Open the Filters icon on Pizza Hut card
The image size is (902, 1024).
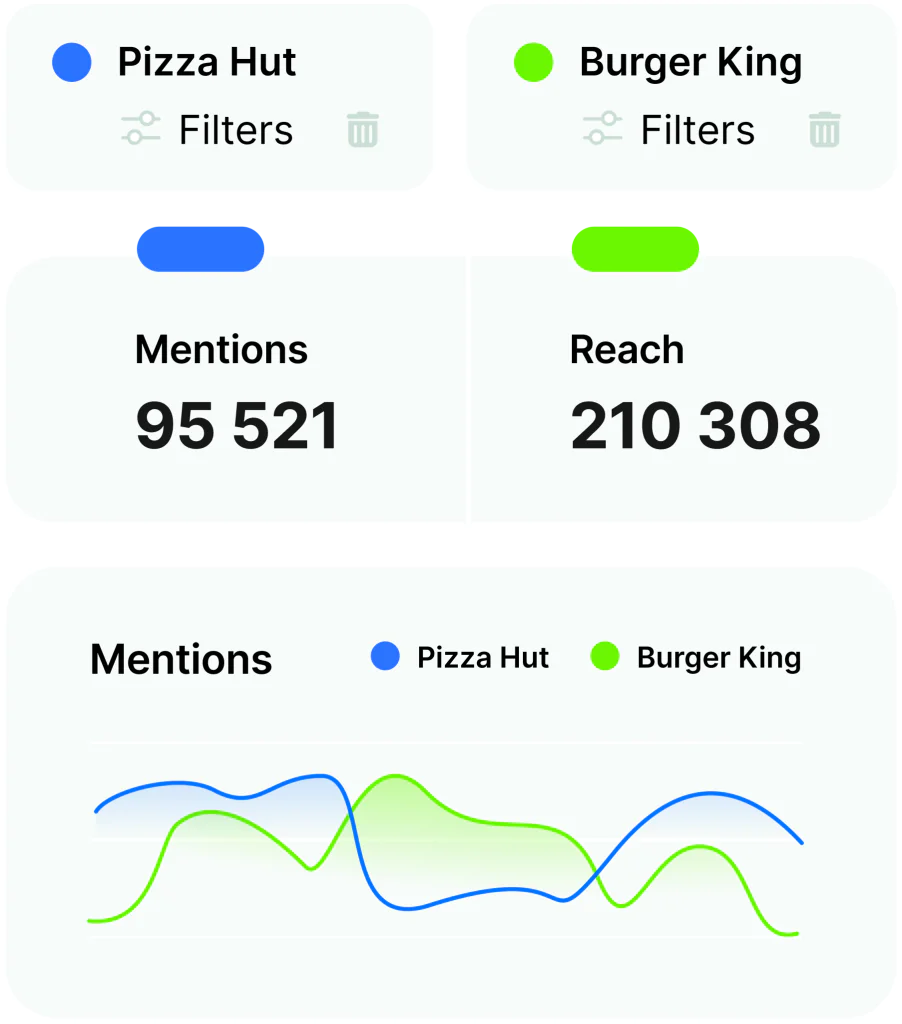pyautogui.click(x=141, y=128)
